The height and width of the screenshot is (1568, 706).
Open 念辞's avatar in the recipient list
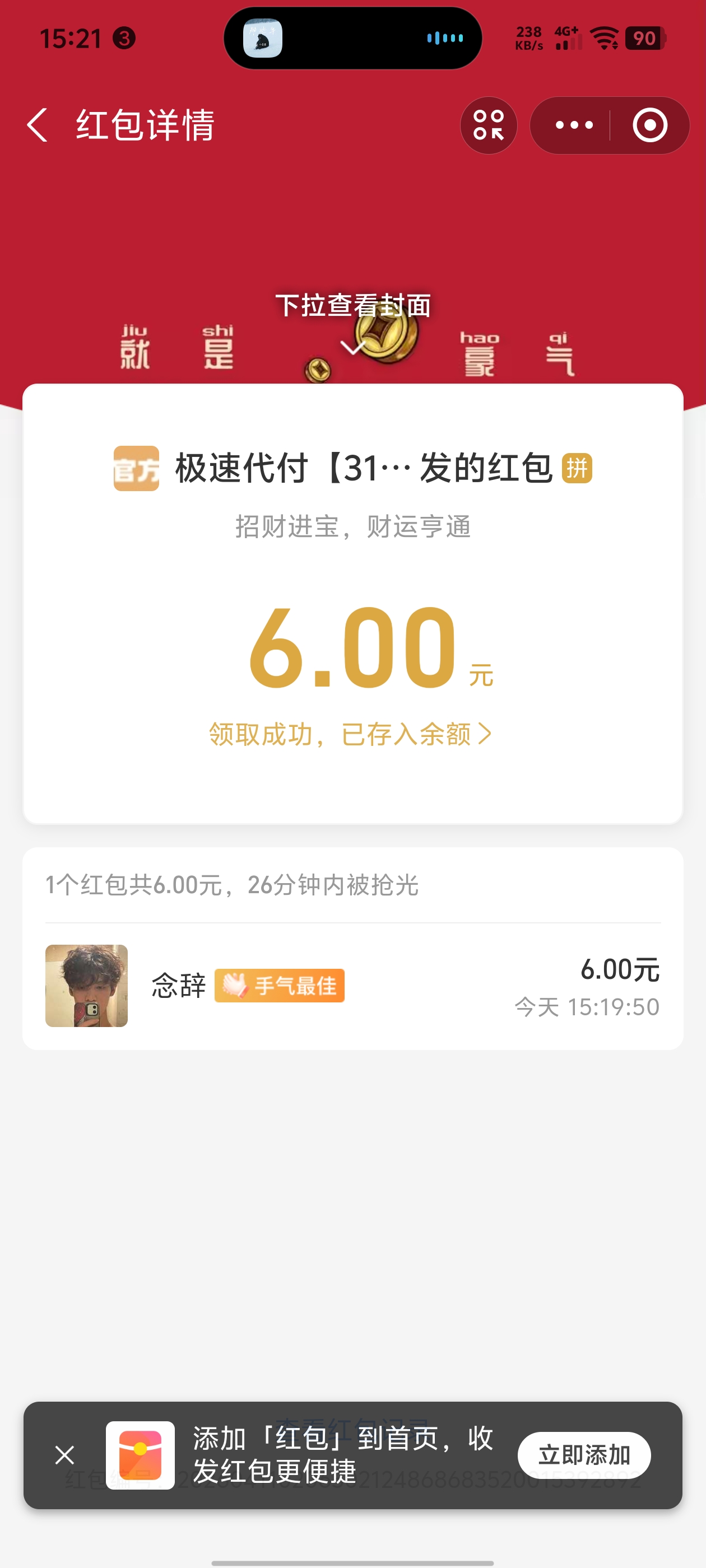coord(86,986)
